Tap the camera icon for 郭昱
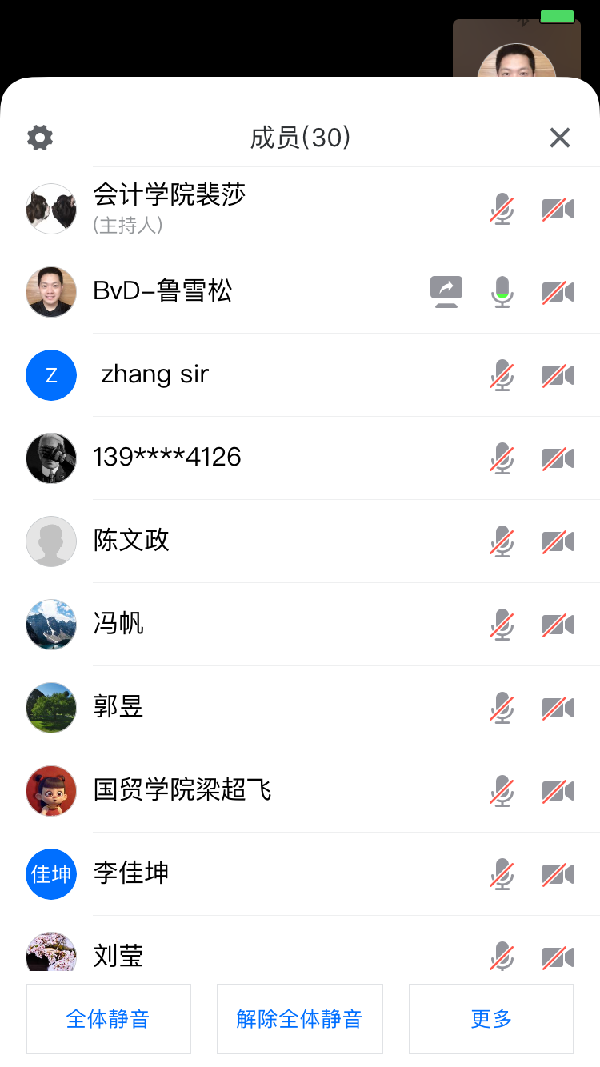 click(x=558, y=708)
